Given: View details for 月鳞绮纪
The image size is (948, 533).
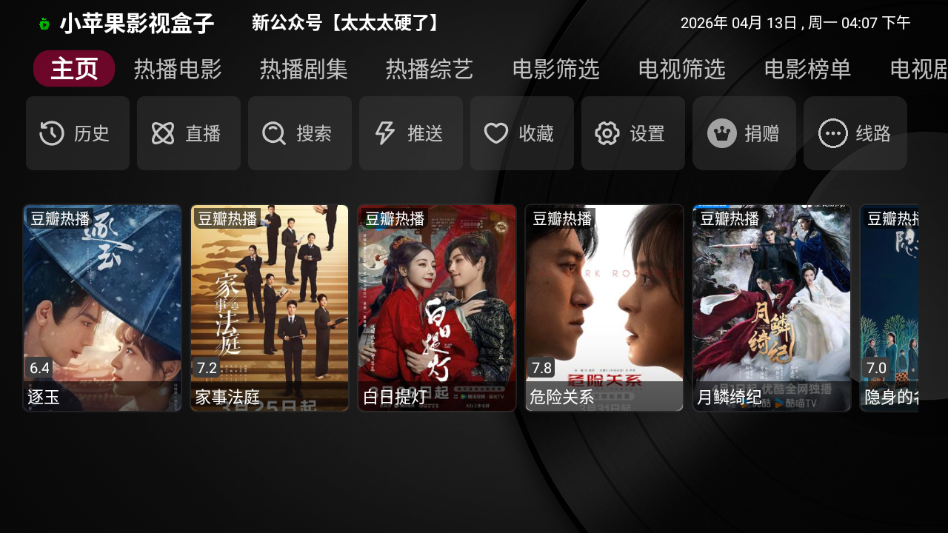Looking at the screenshot, I should coord(771,308).
